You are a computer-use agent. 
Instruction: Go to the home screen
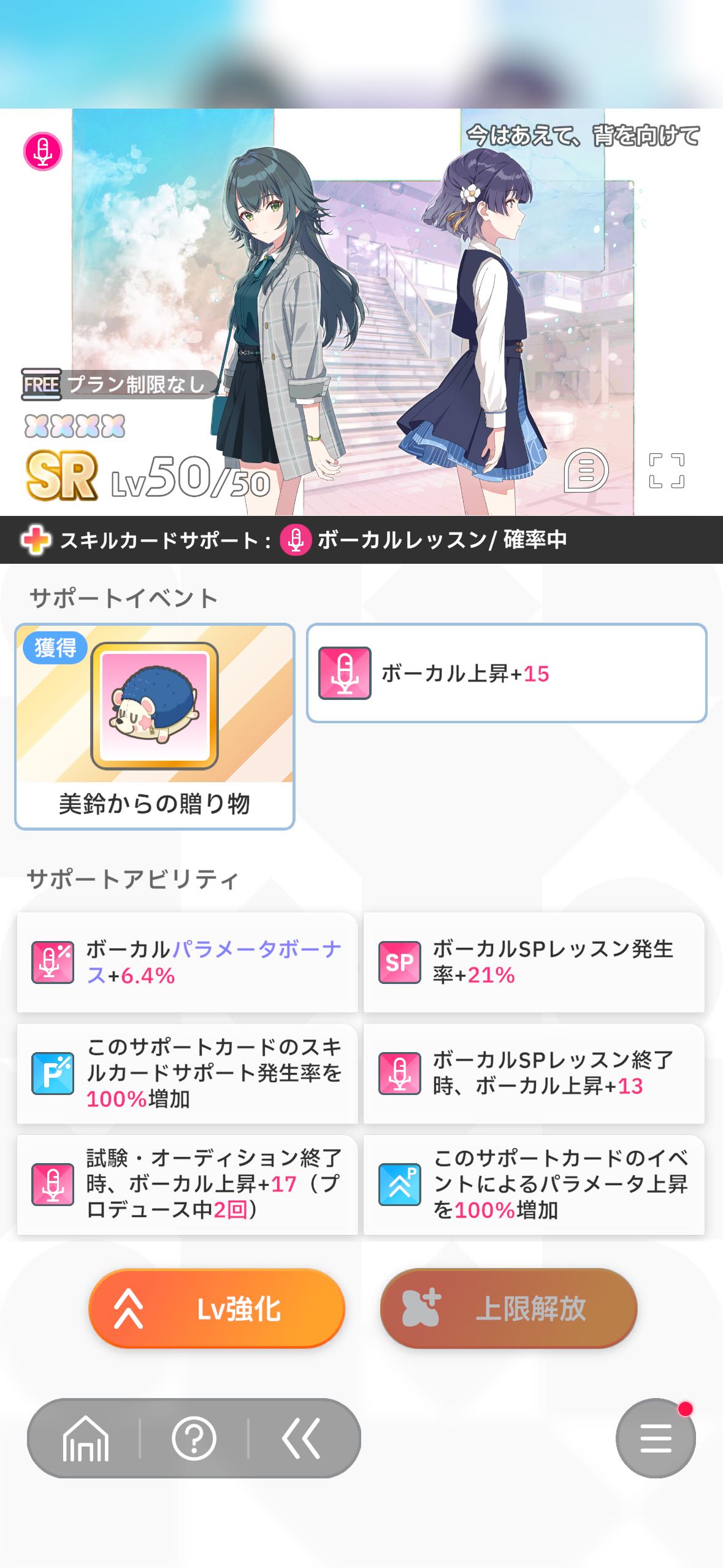click(x=86, y=1439)
